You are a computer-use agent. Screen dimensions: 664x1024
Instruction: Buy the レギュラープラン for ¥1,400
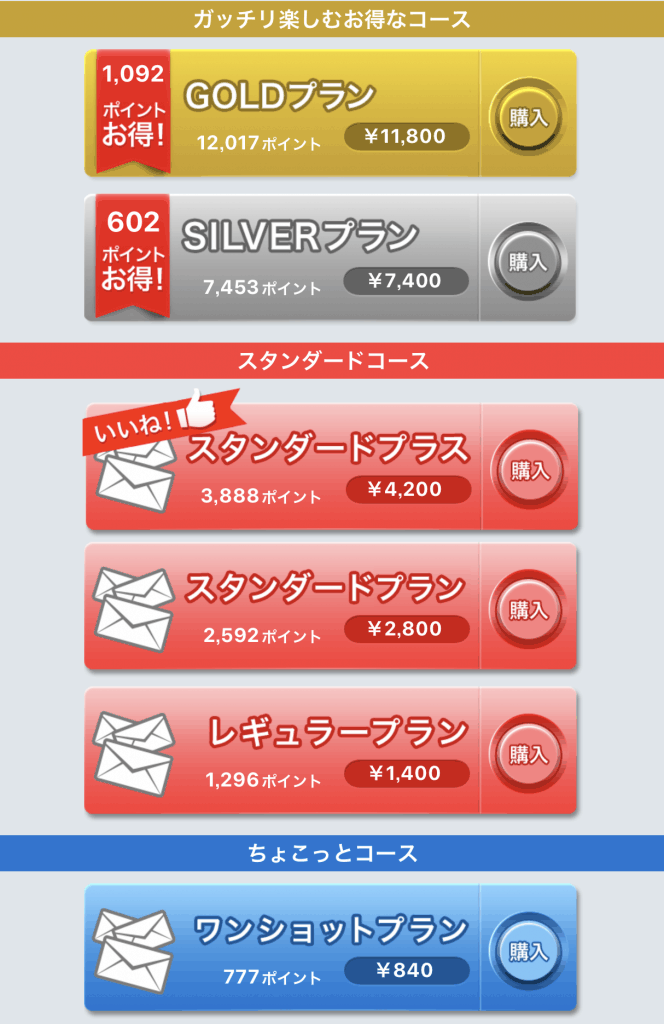(x=529, y=754)
